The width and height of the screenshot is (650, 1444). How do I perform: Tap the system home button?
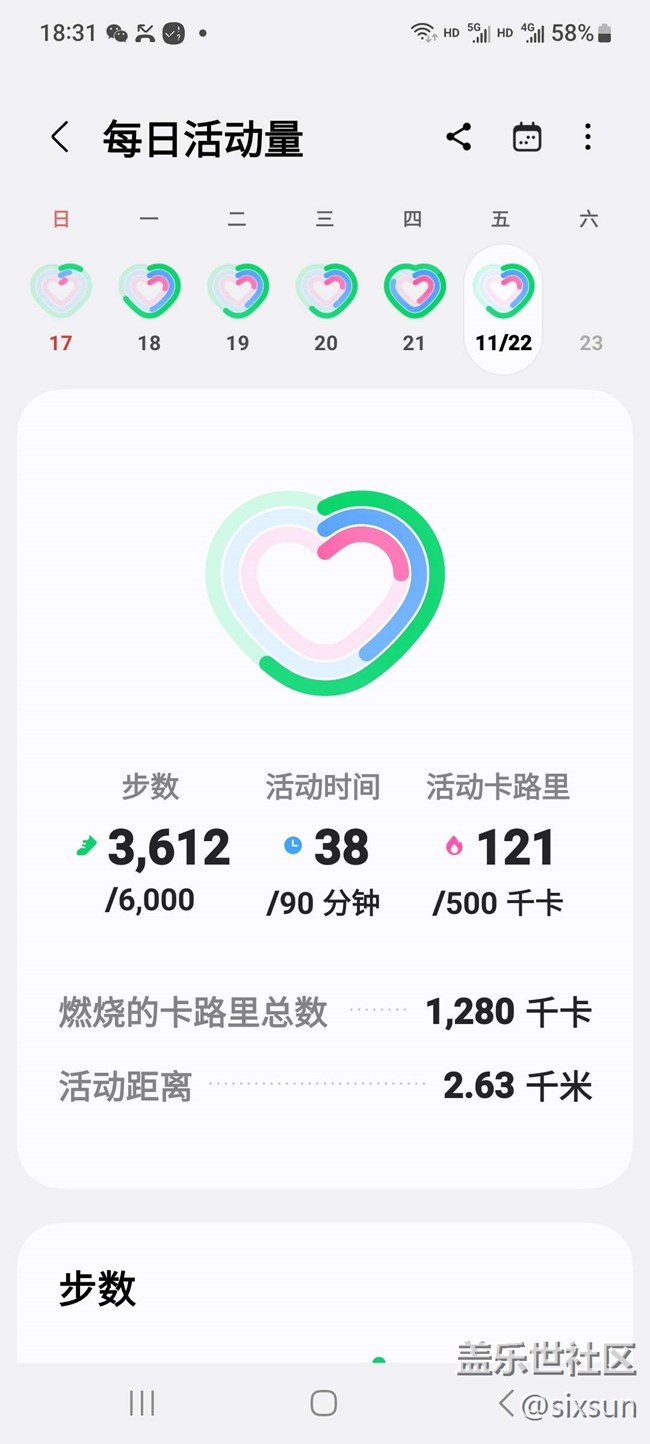pos(323,1403)
